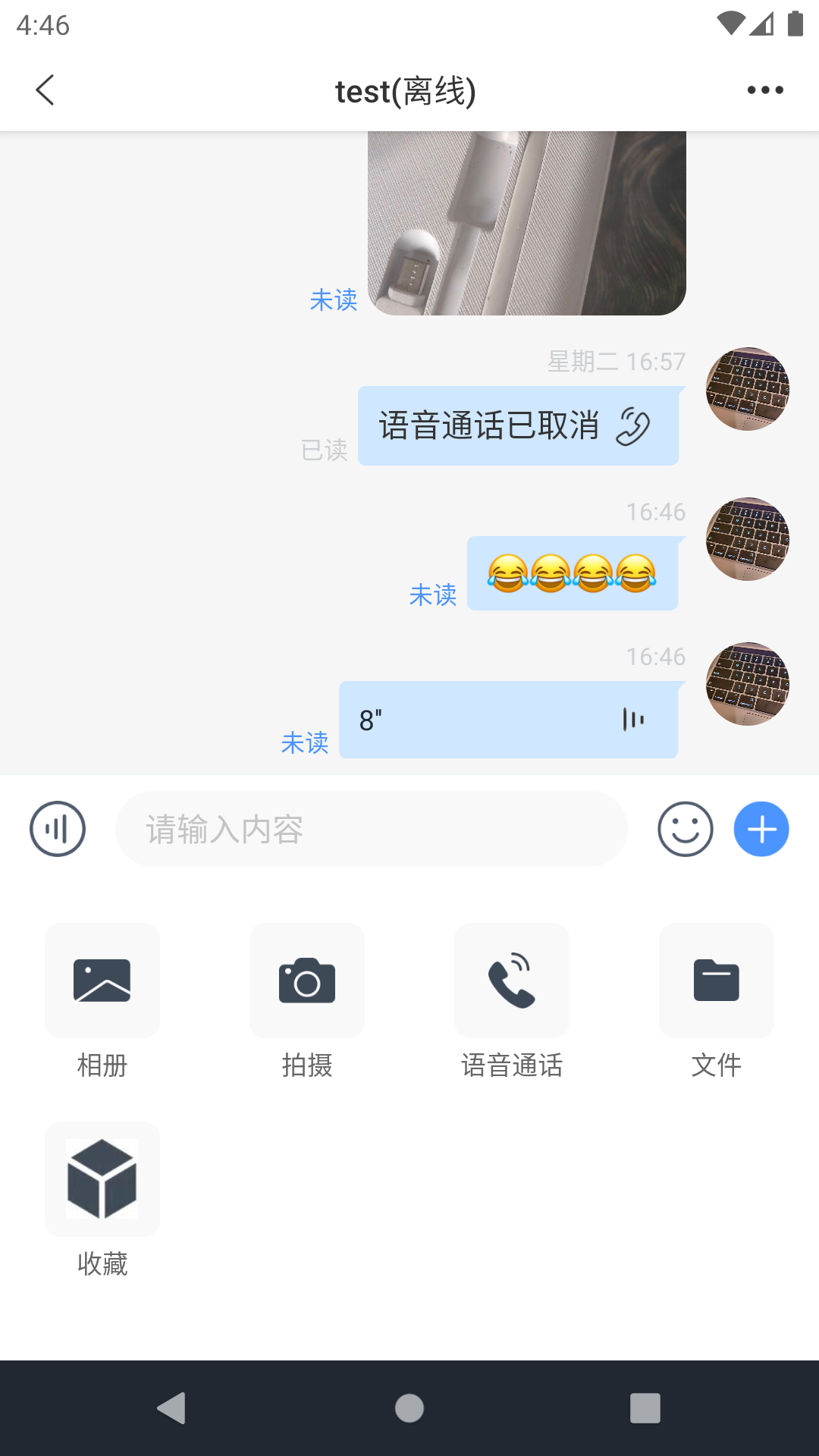The width and height of the screenshot is (819, 1456).
Task: Open the emoji picker
Action: point(685,829)
